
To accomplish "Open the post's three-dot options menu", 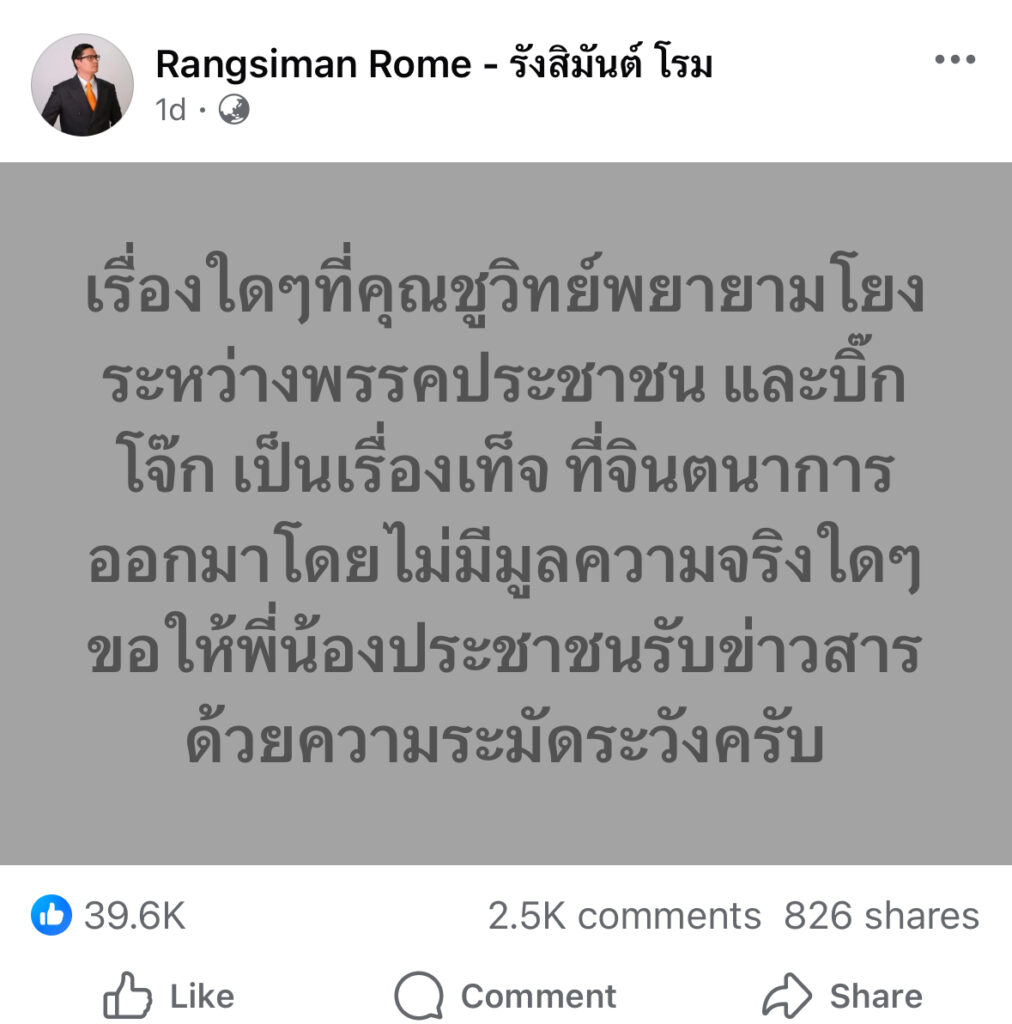I will point(953,60).
